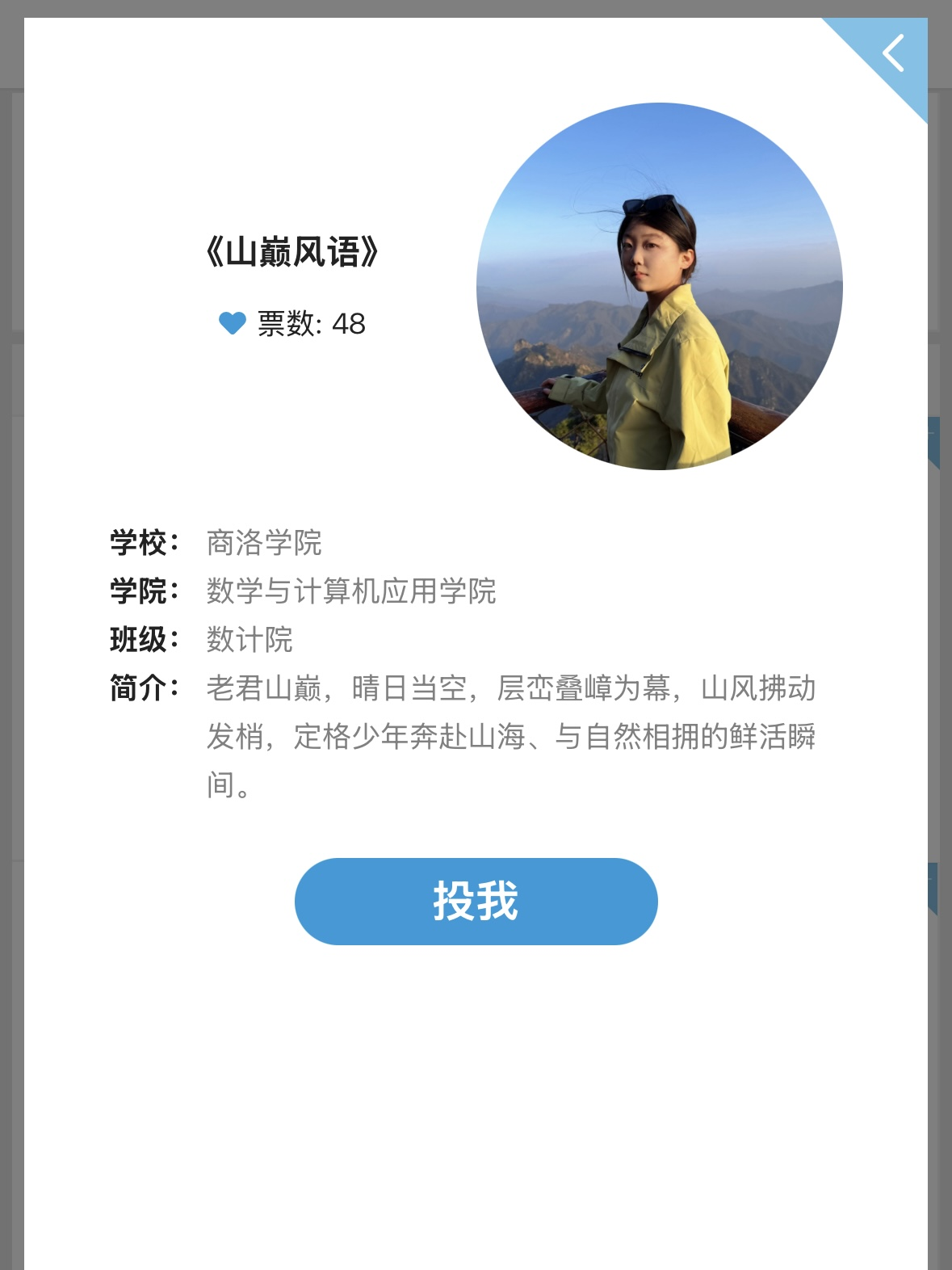Open the 《山巅风语》 entry photo
This screenshot has height=1270, width=952.
click(x=659, y=286)
